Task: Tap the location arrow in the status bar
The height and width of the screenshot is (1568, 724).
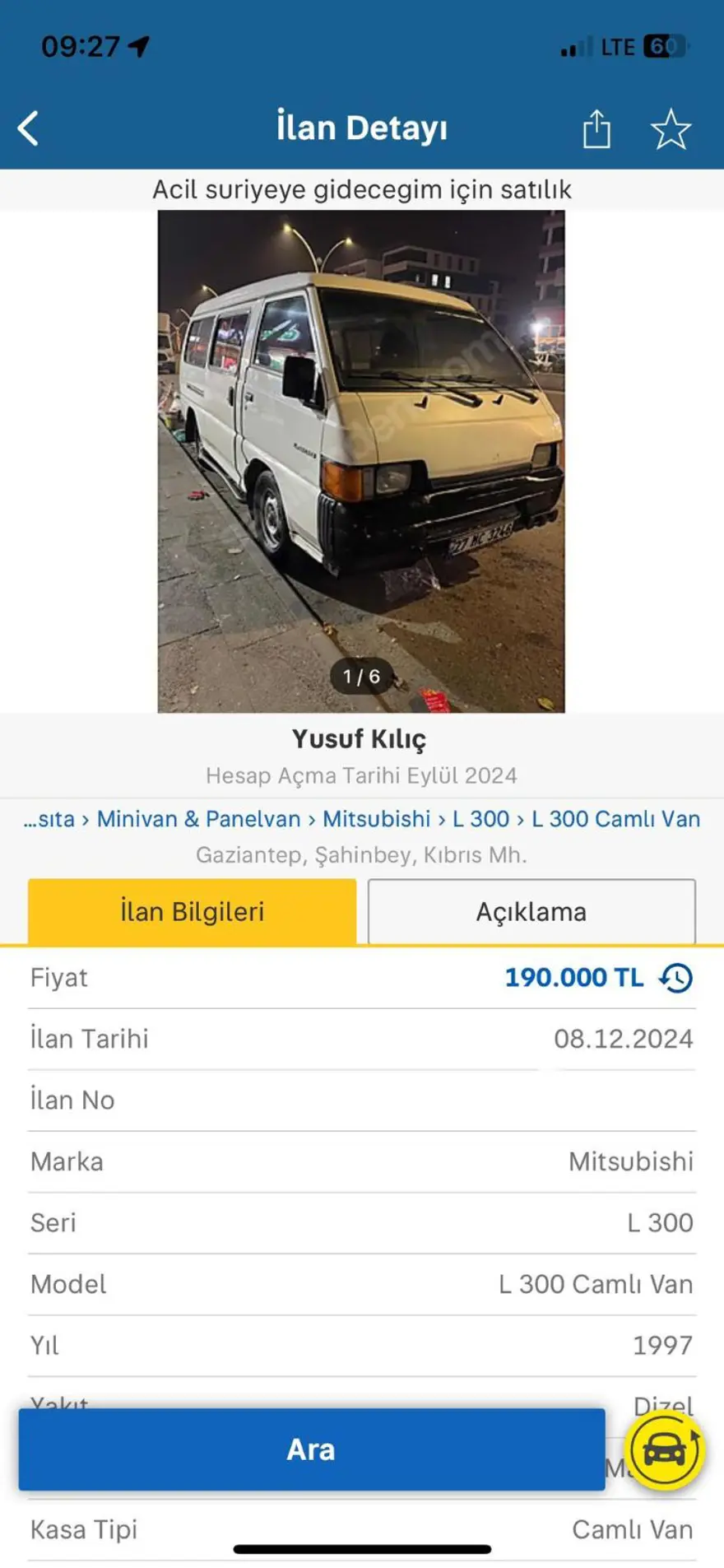Action: (137, 45)
